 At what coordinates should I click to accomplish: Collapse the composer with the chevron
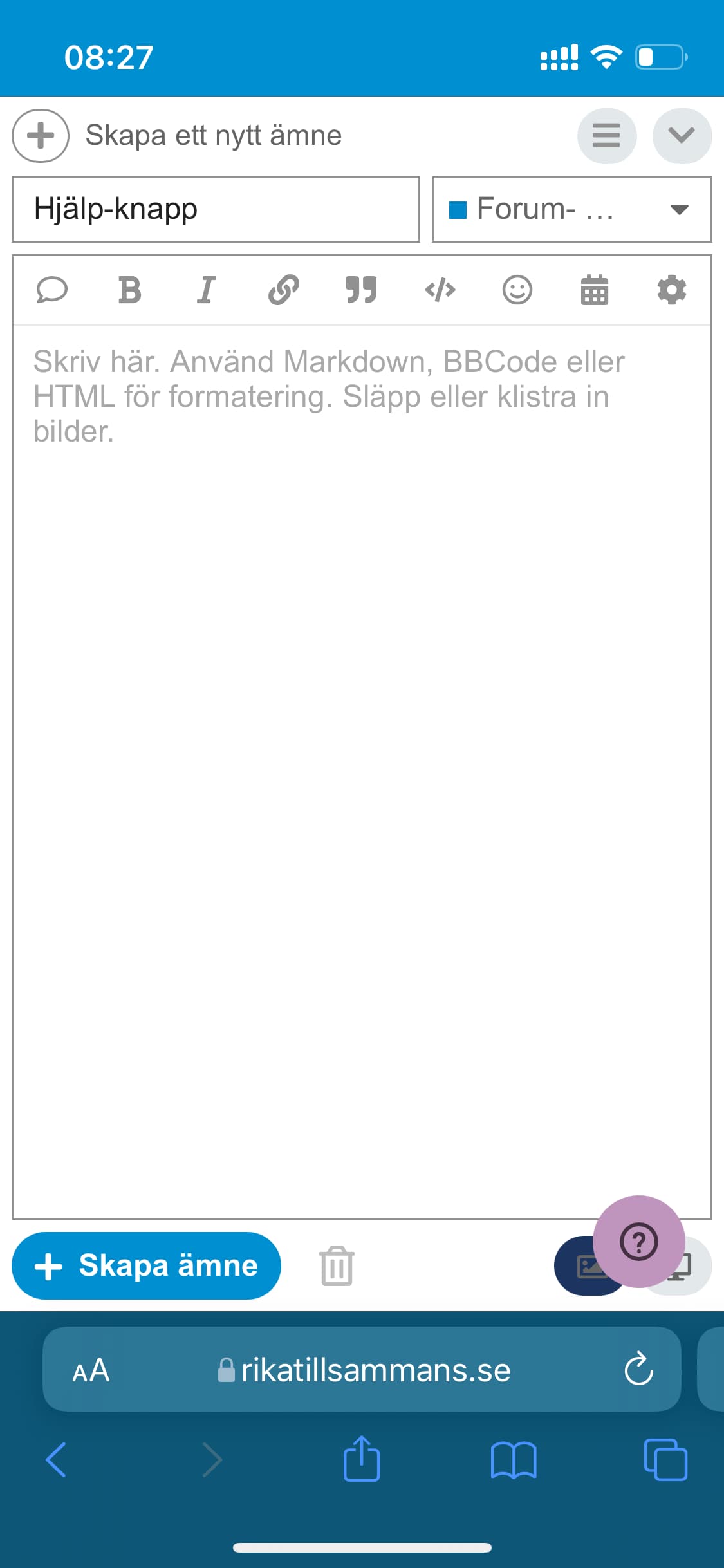click(682, 136)
